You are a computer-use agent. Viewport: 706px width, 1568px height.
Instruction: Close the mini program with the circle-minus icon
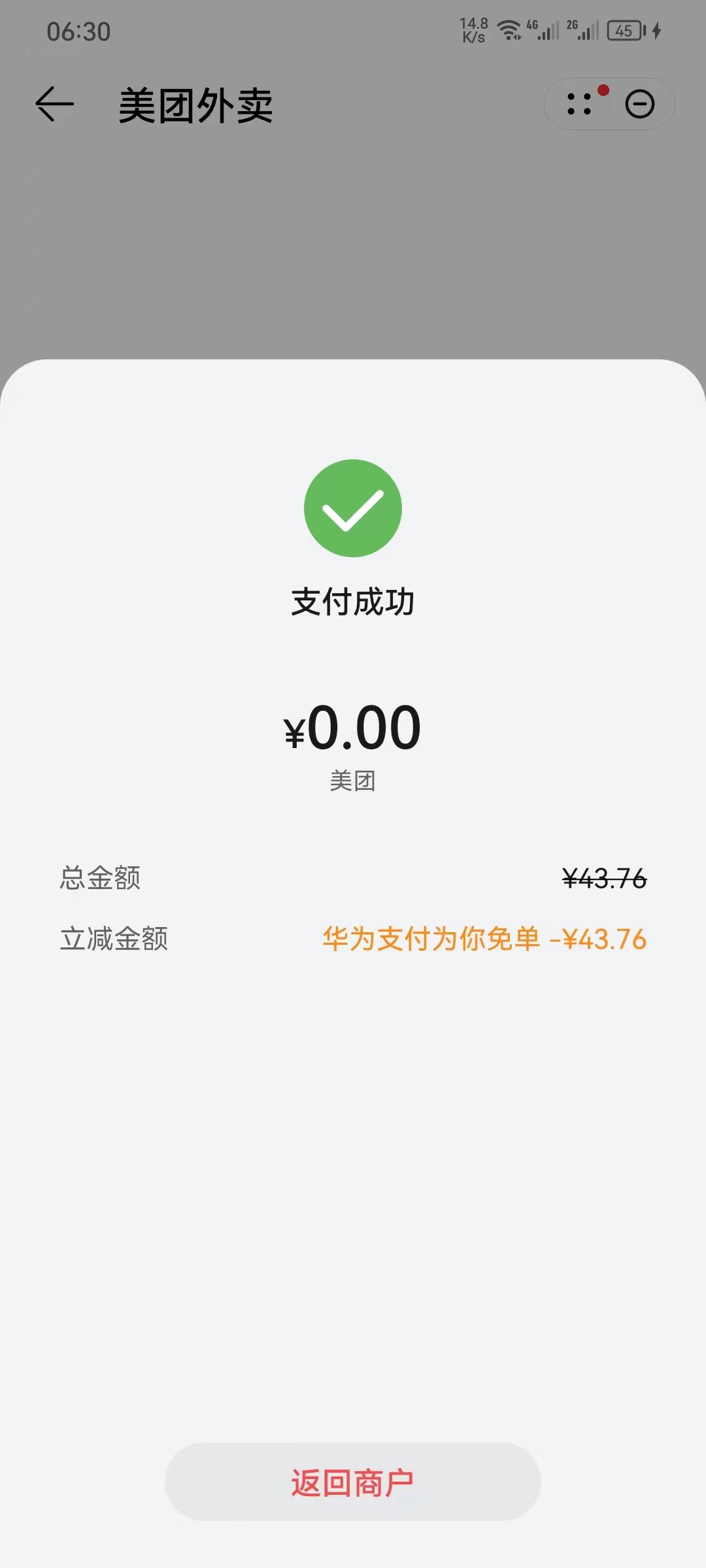(x=640, y=104)
